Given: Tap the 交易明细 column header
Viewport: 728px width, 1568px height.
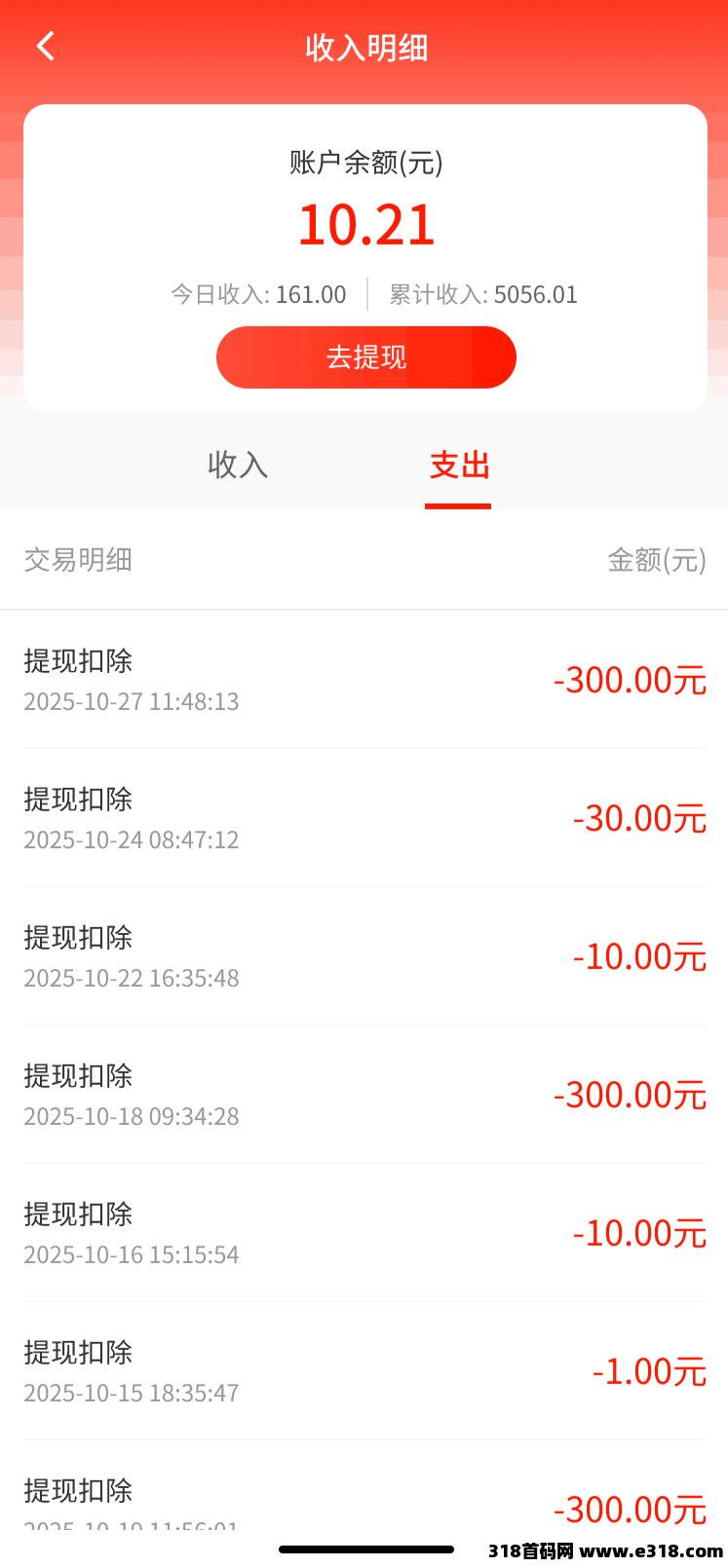Looking at the screenshot, I should tap(77, 560).
